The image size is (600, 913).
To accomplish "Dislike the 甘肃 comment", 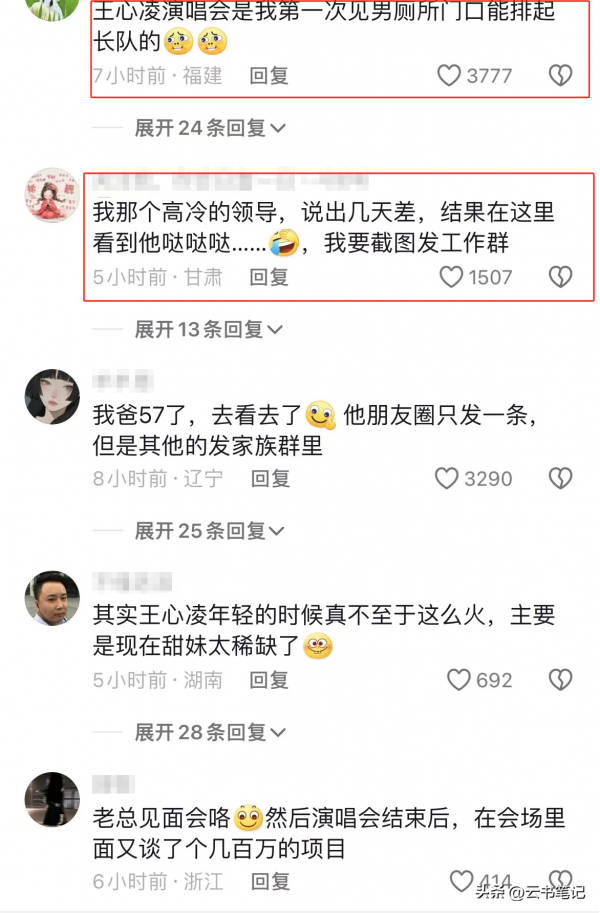I will 561,277.
